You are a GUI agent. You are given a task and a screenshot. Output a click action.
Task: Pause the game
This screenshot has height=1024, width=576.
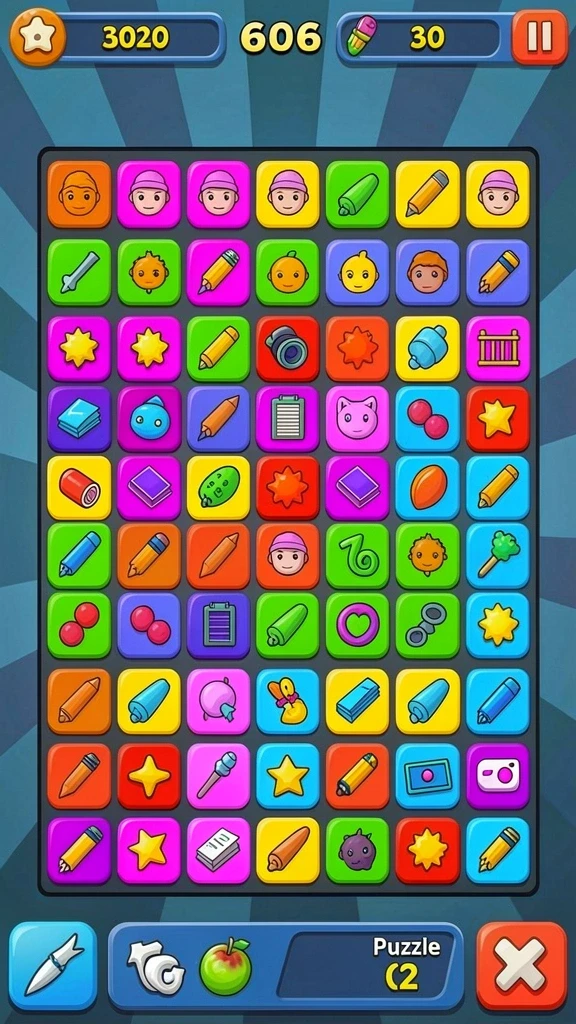point(539,37)
